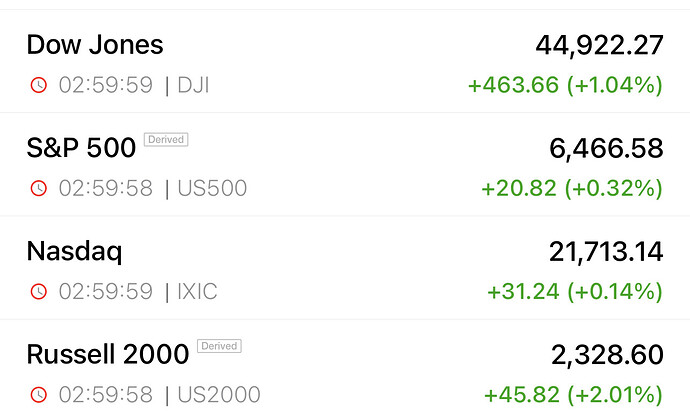690x412 pixels.
Task: View S&P 500 index details
Action: [x=345, y=166]
